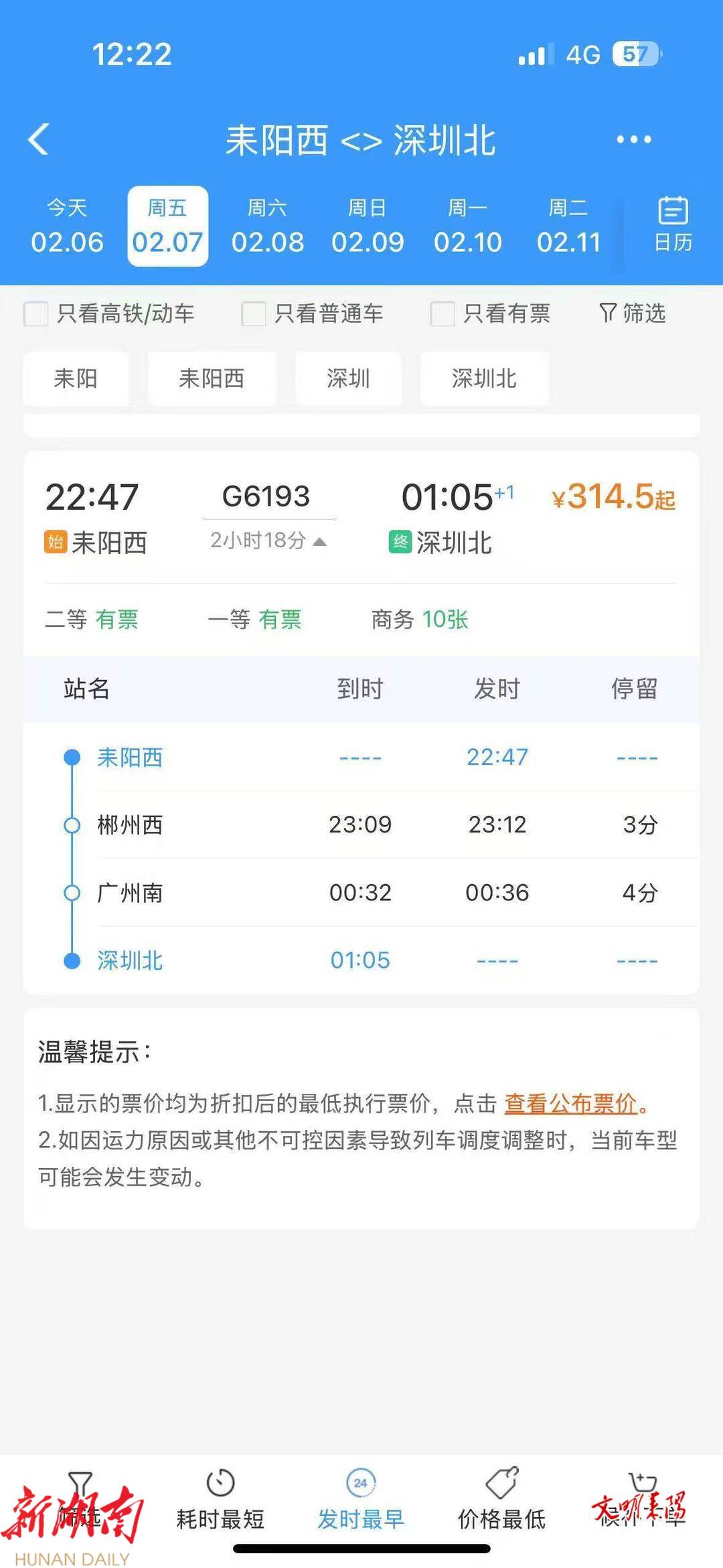Switch to Tuesday 02.11

[568, 226]
